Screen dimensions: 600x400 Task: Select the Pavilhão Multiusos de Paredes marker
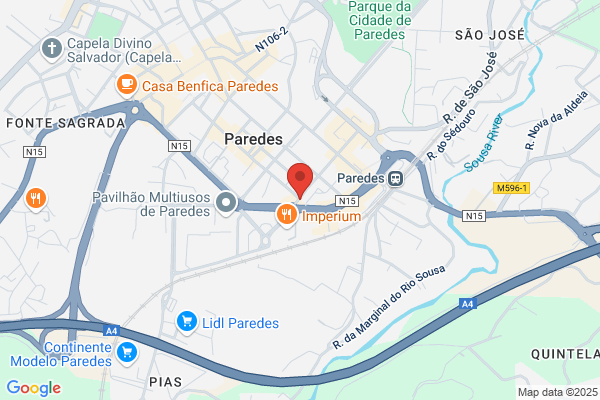pyautogui.click(x=226, y=203)
